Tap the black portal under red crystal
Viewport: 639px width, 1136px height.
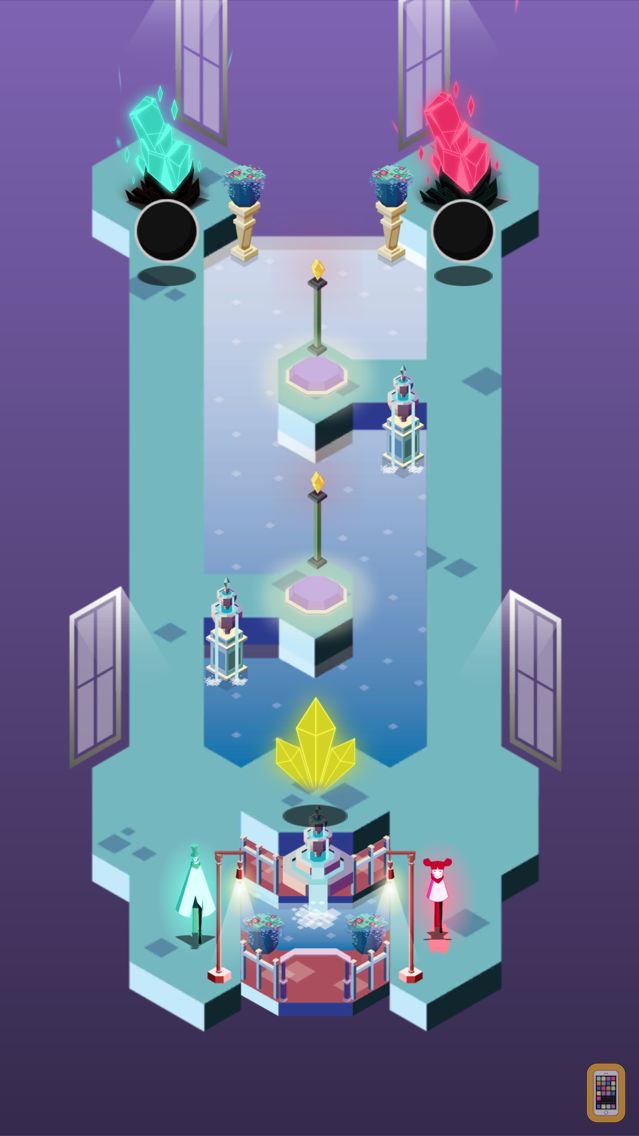point(462,231)
